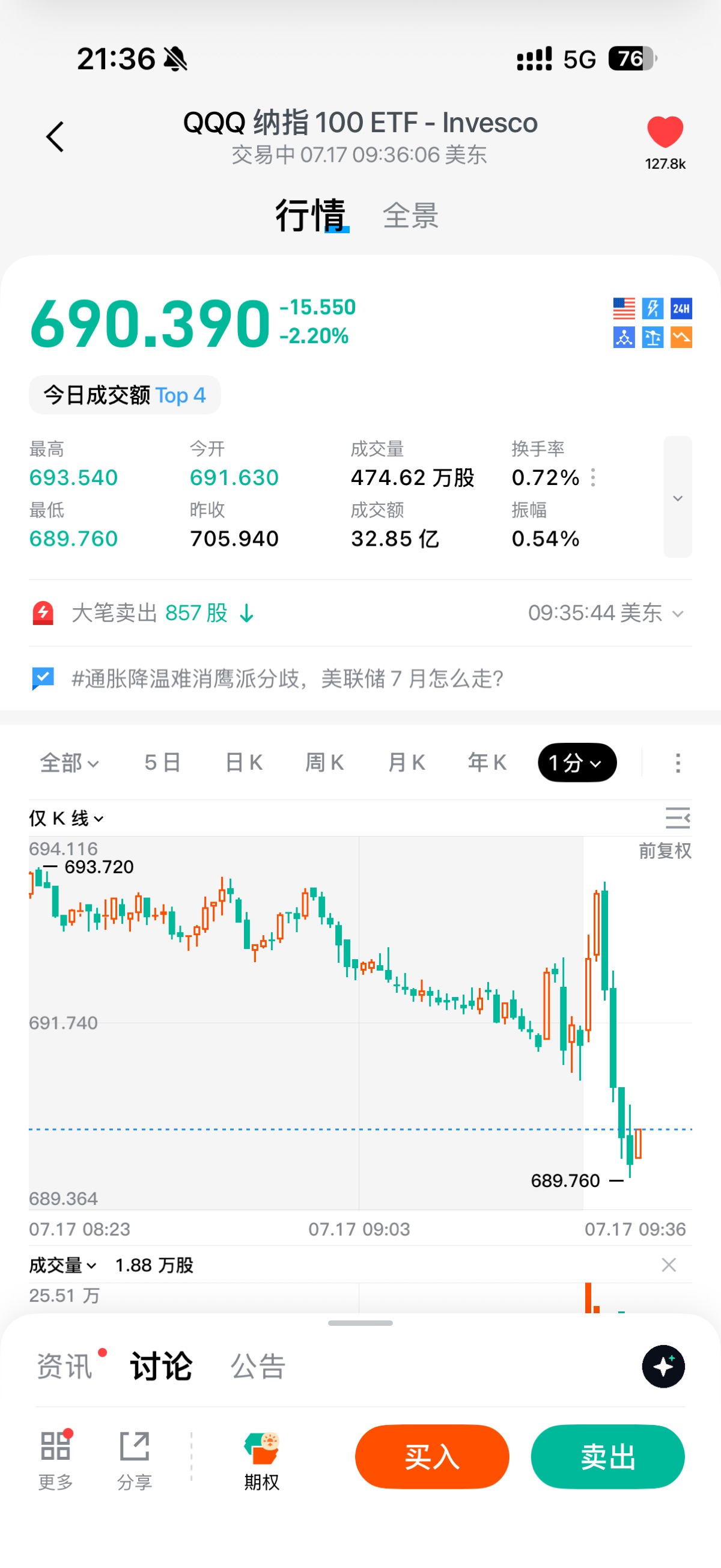Open the 美联储 7 月怎么走 topic link

(287, 678)
